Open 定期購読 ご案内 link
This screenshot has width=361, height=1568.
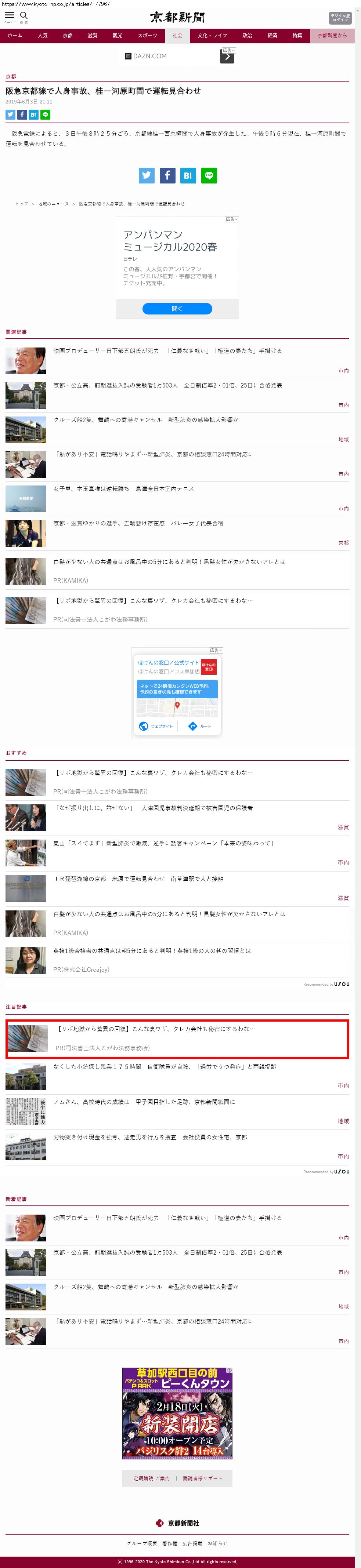pos(152,1478)
